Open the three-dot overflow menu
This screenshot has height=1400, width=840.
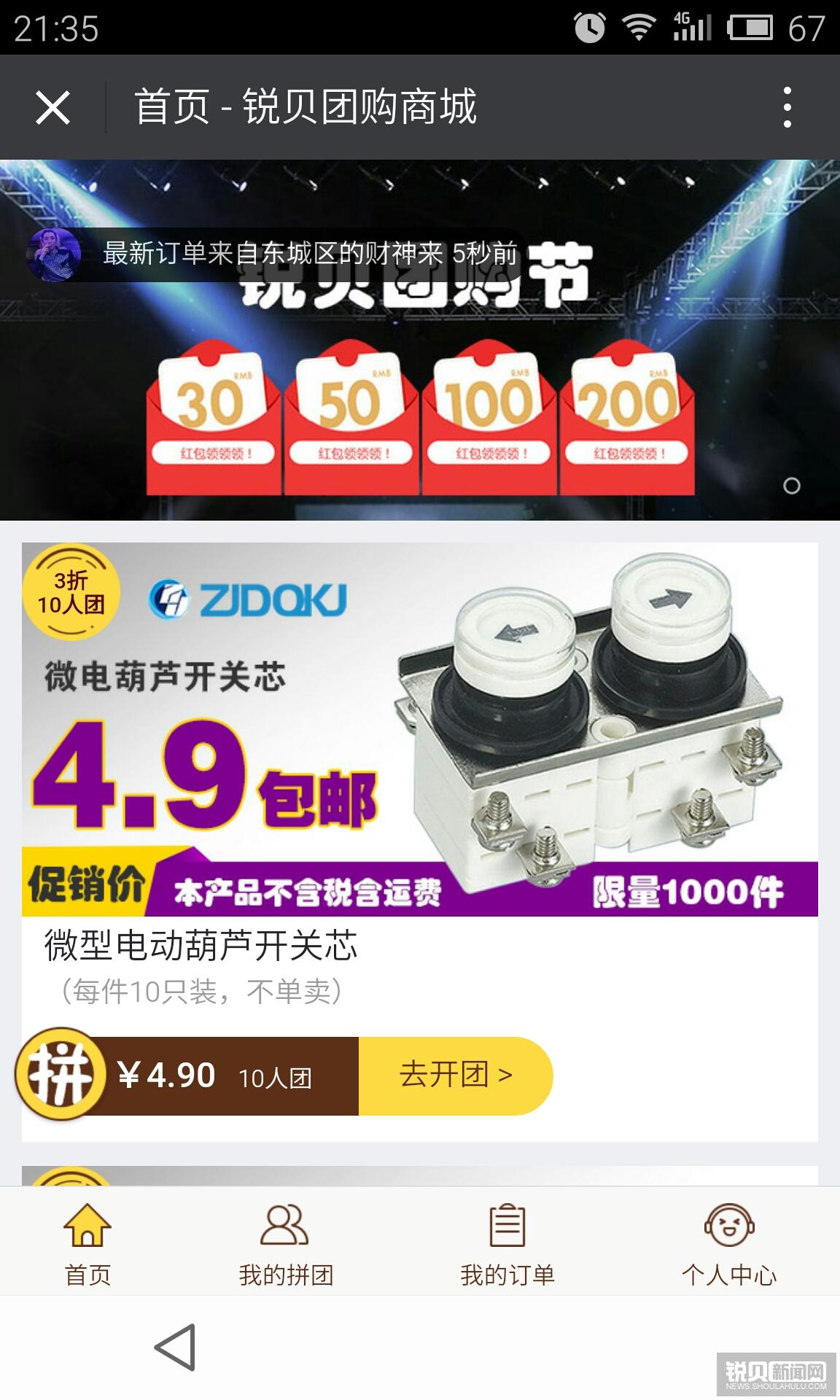[x=787, y=107]
